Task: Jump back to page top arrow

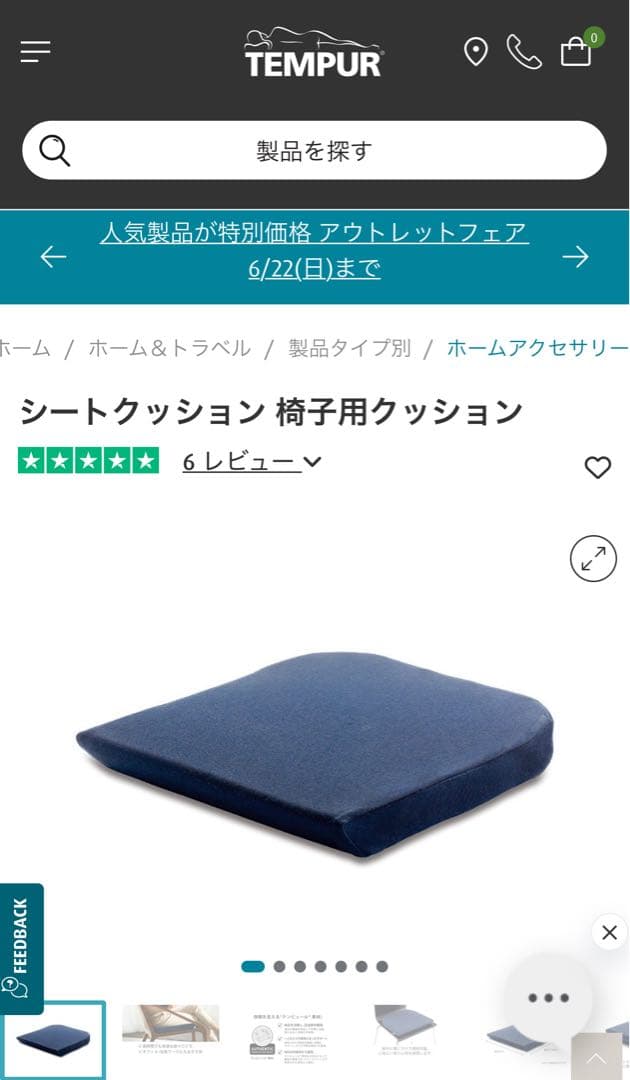Action: point(596,1058)
